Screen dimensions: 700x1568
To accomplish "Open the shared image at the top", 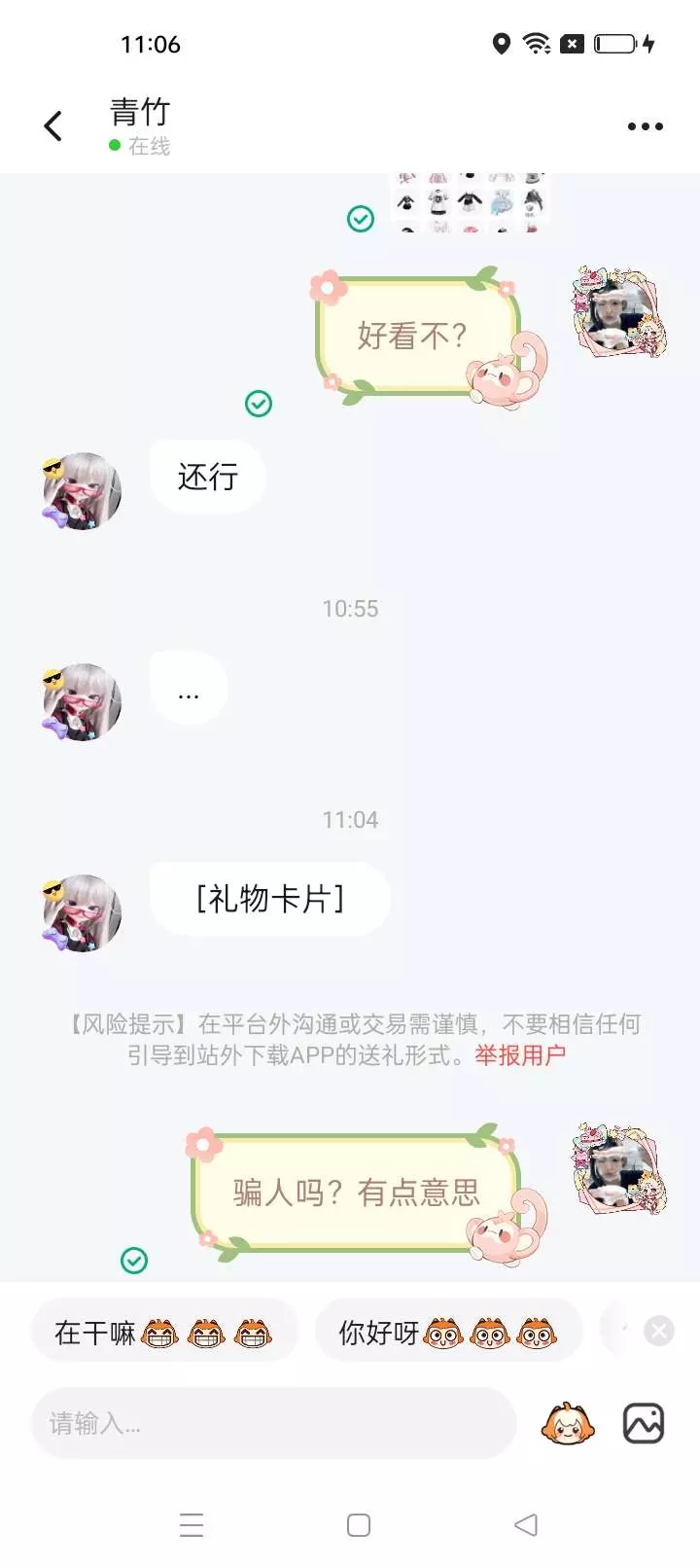I will (x=470, y=202).
